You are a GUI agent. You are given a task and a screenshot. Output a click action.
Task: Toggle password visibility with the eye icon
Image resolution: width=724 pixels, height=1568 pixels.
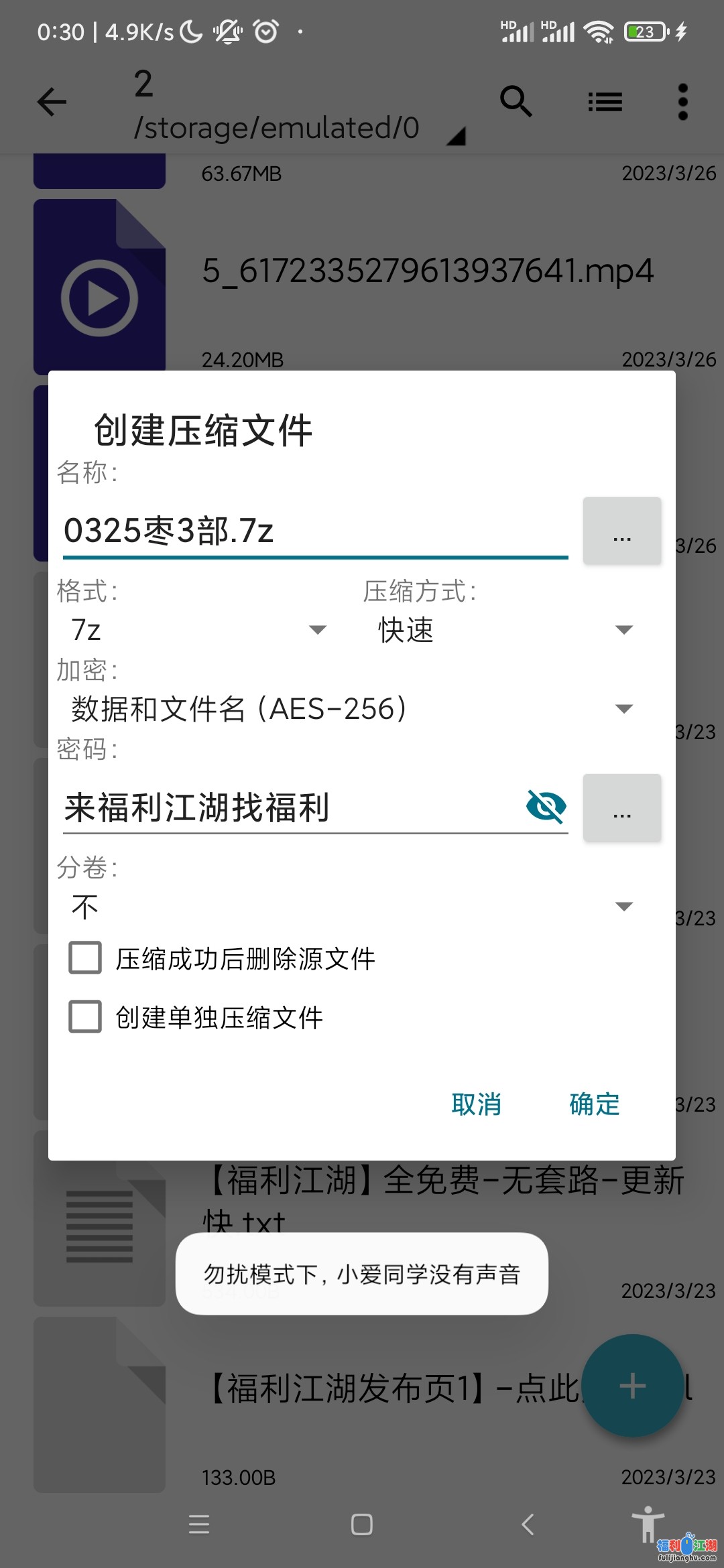click(x=546, y=806)
